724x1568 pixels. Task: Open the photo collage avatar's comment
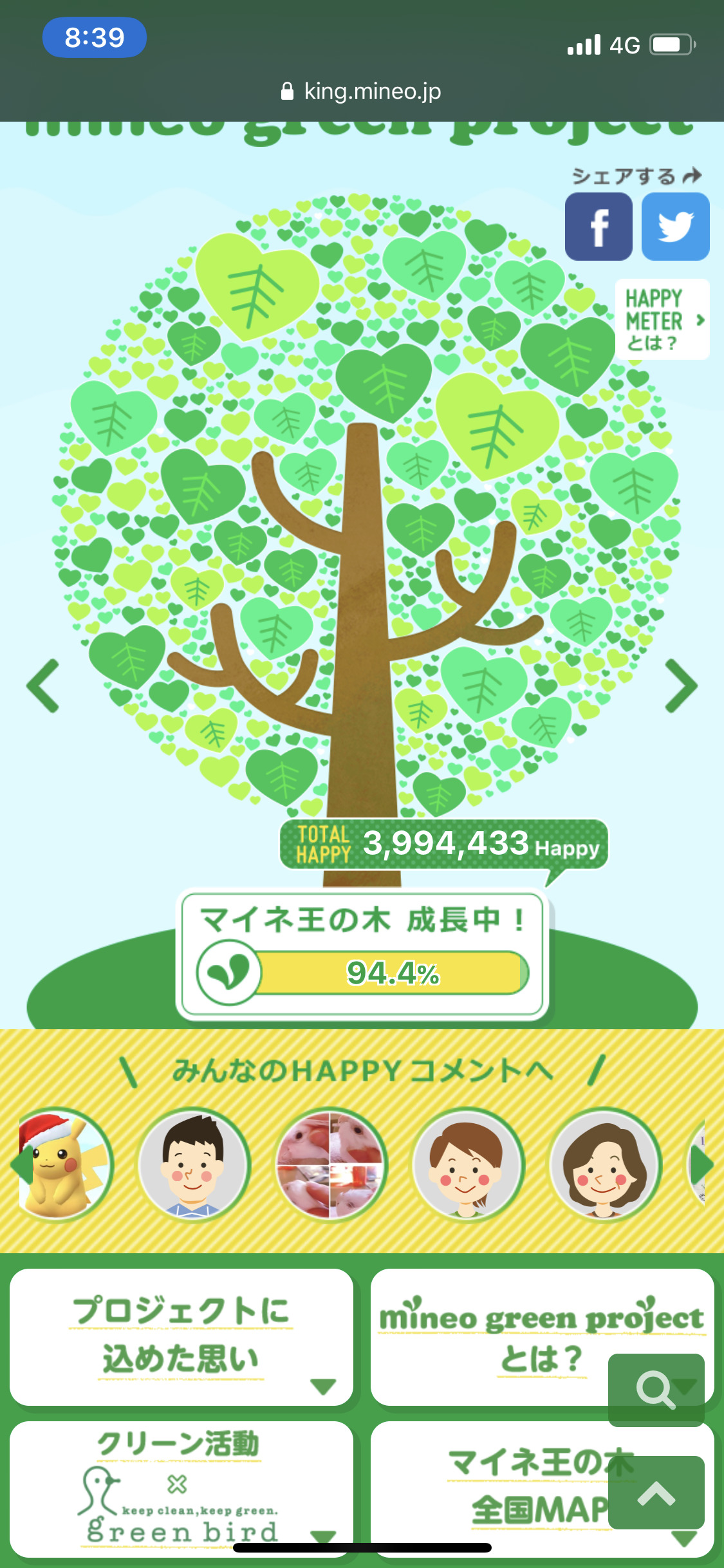pos(331,1165)
